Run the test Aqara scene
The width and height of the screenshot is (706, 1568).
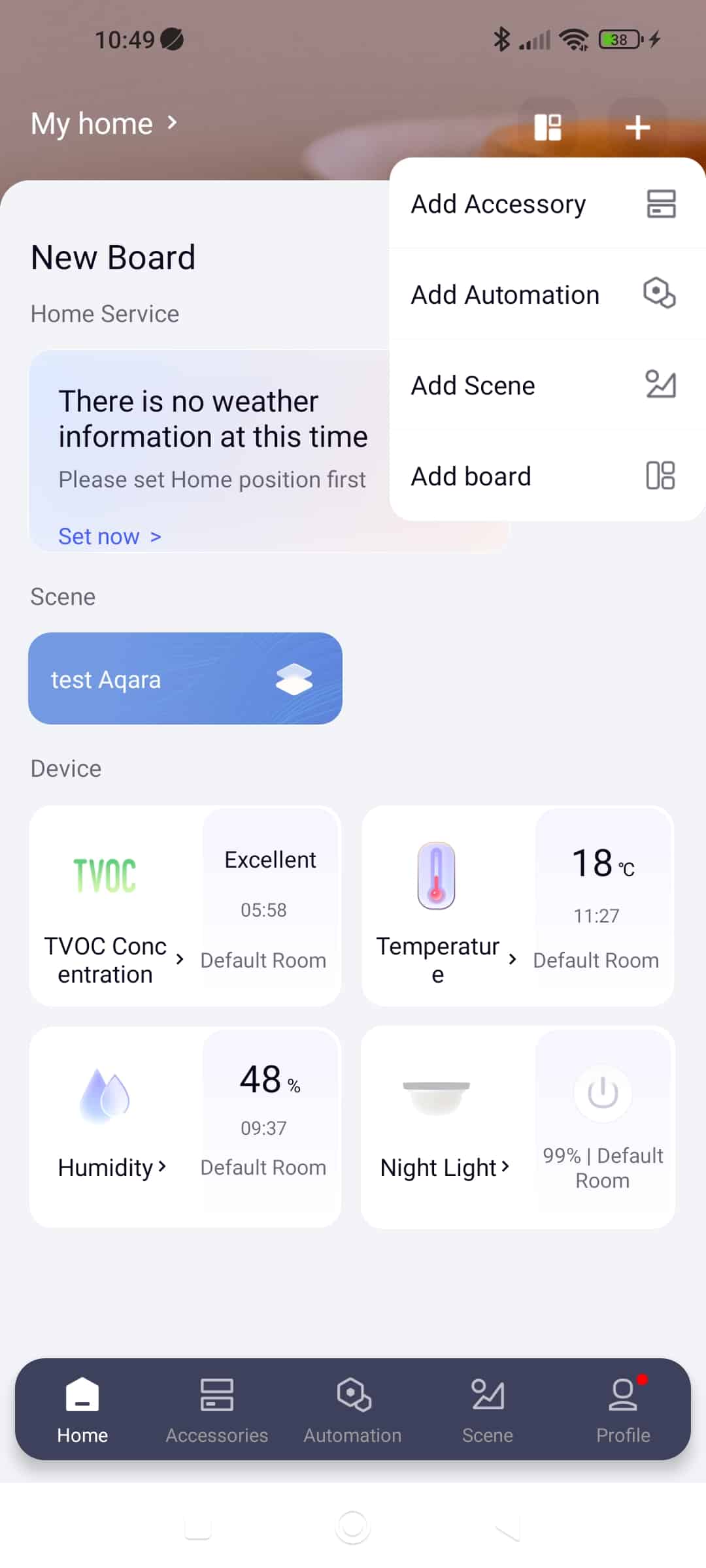(x=185, y=678)
